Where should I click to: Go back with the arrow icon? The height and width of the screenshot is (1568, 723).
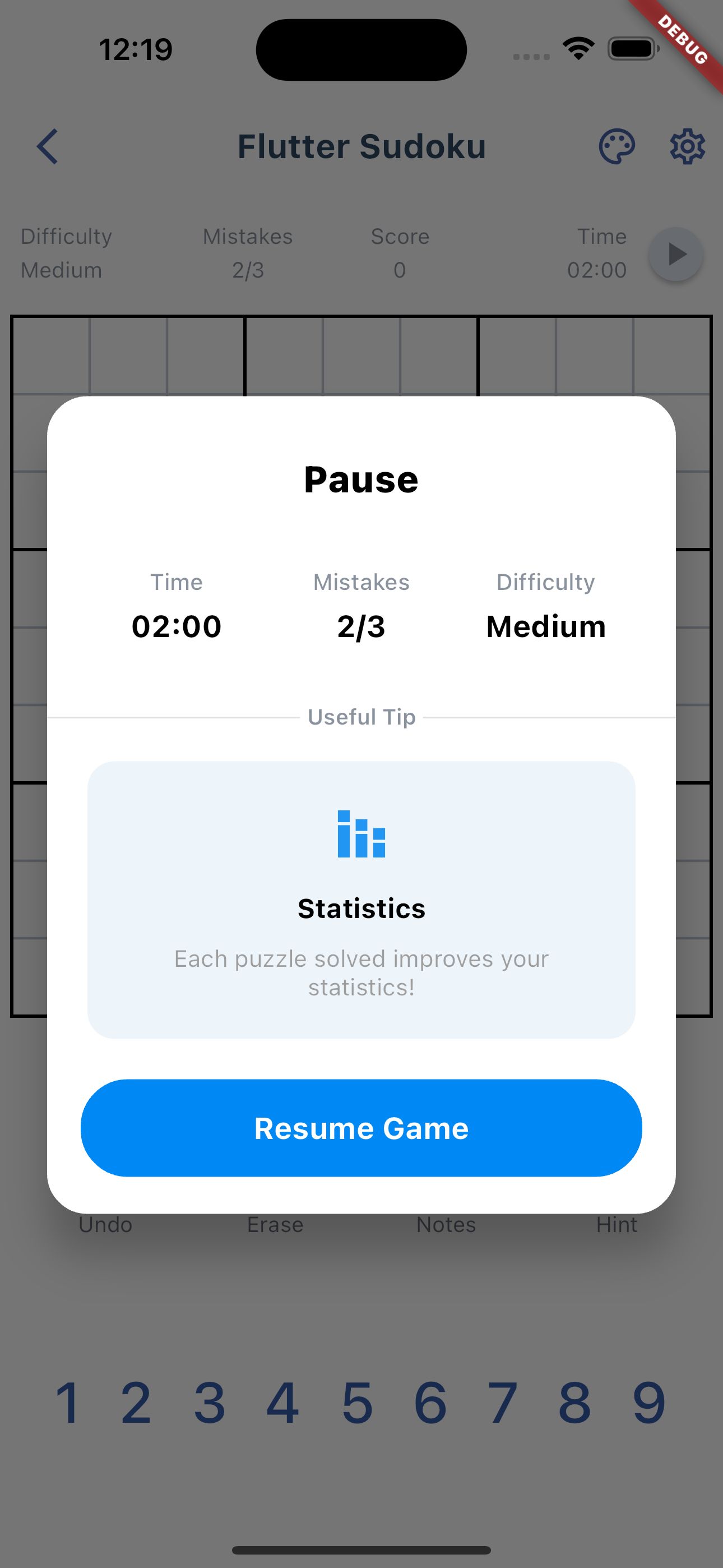(x=48, y=146)
